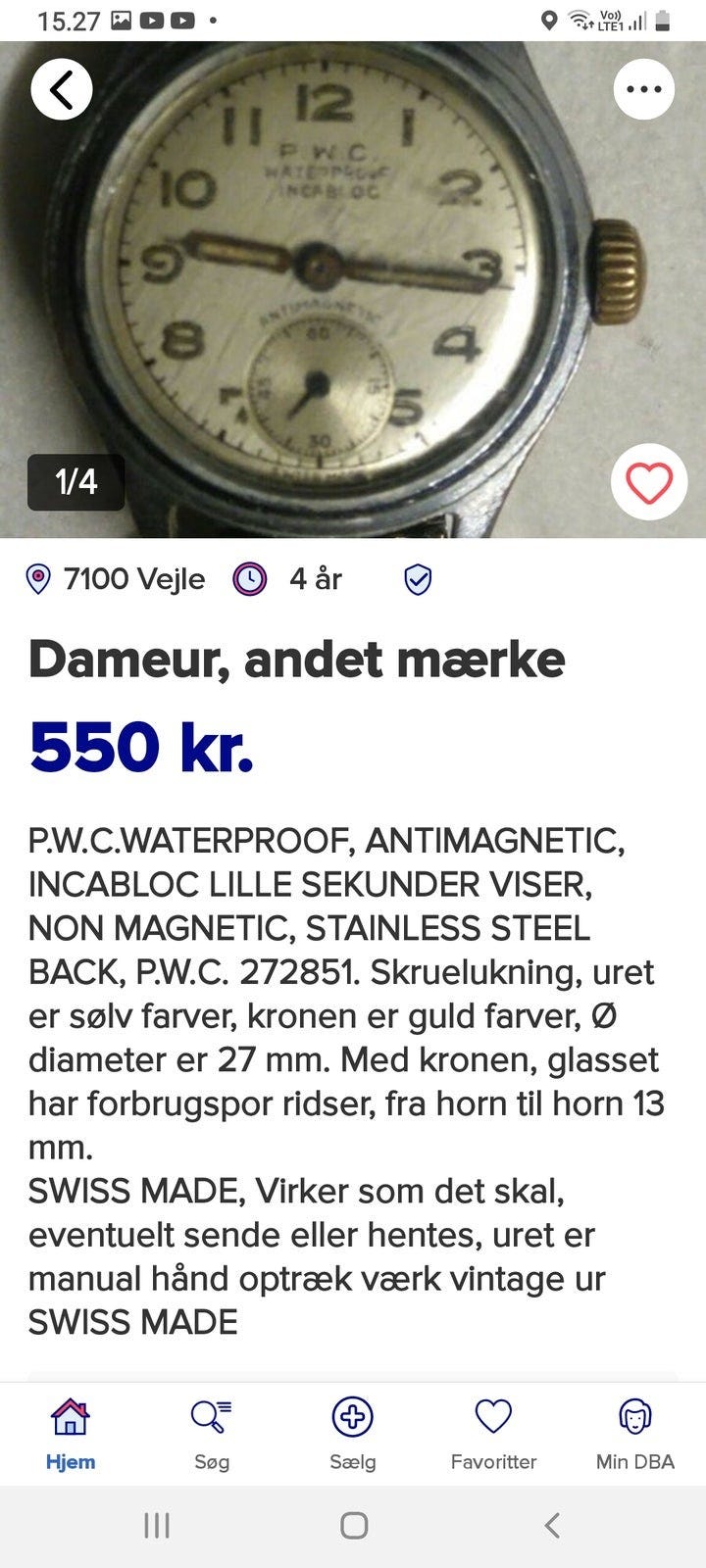Select the Min DBA tab
This screenshot has width=706, height=1568.
point(633,1431)
